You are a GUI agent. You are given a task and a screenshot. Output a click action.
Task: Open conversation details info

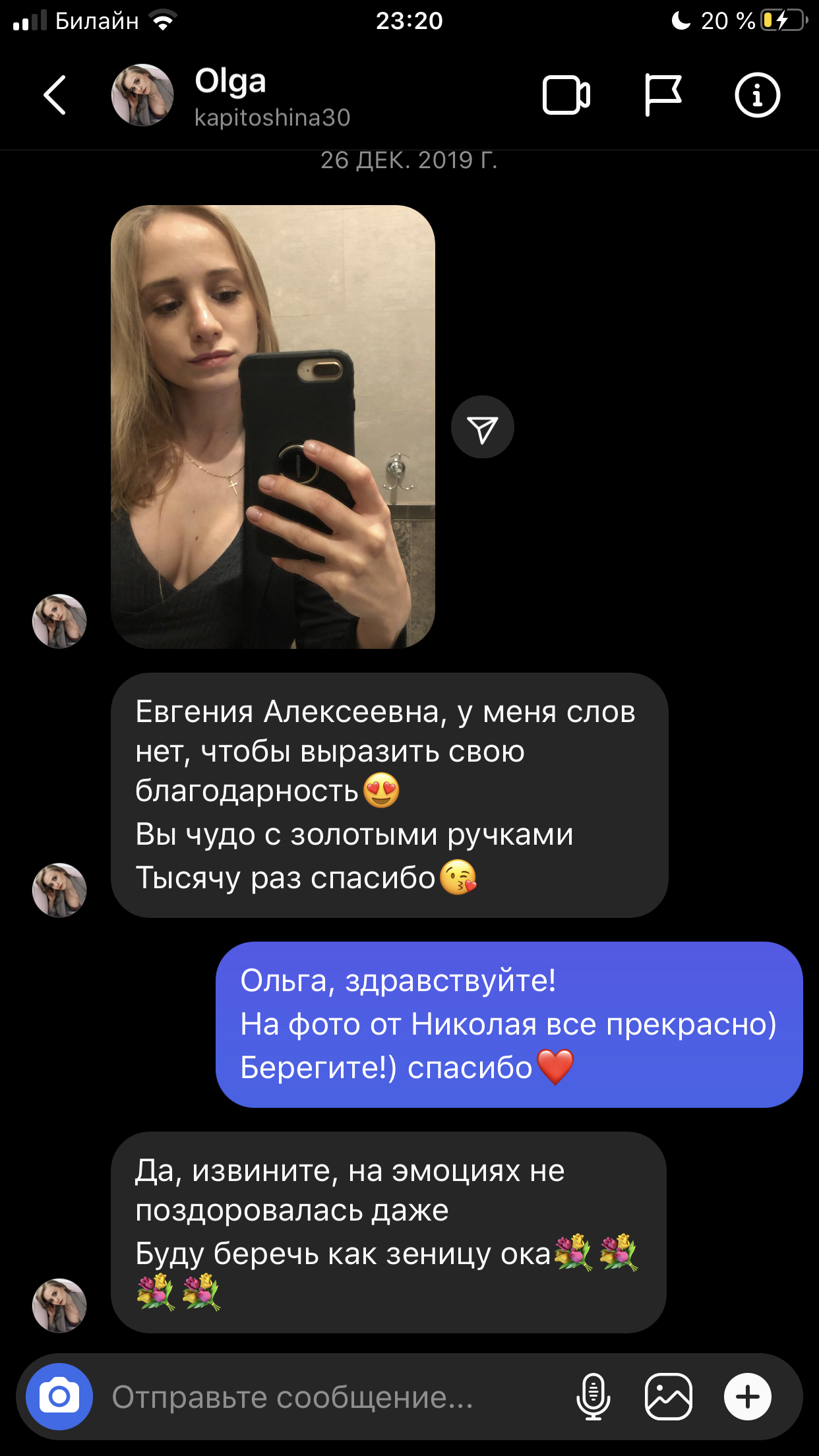click(x=757, y=95)
